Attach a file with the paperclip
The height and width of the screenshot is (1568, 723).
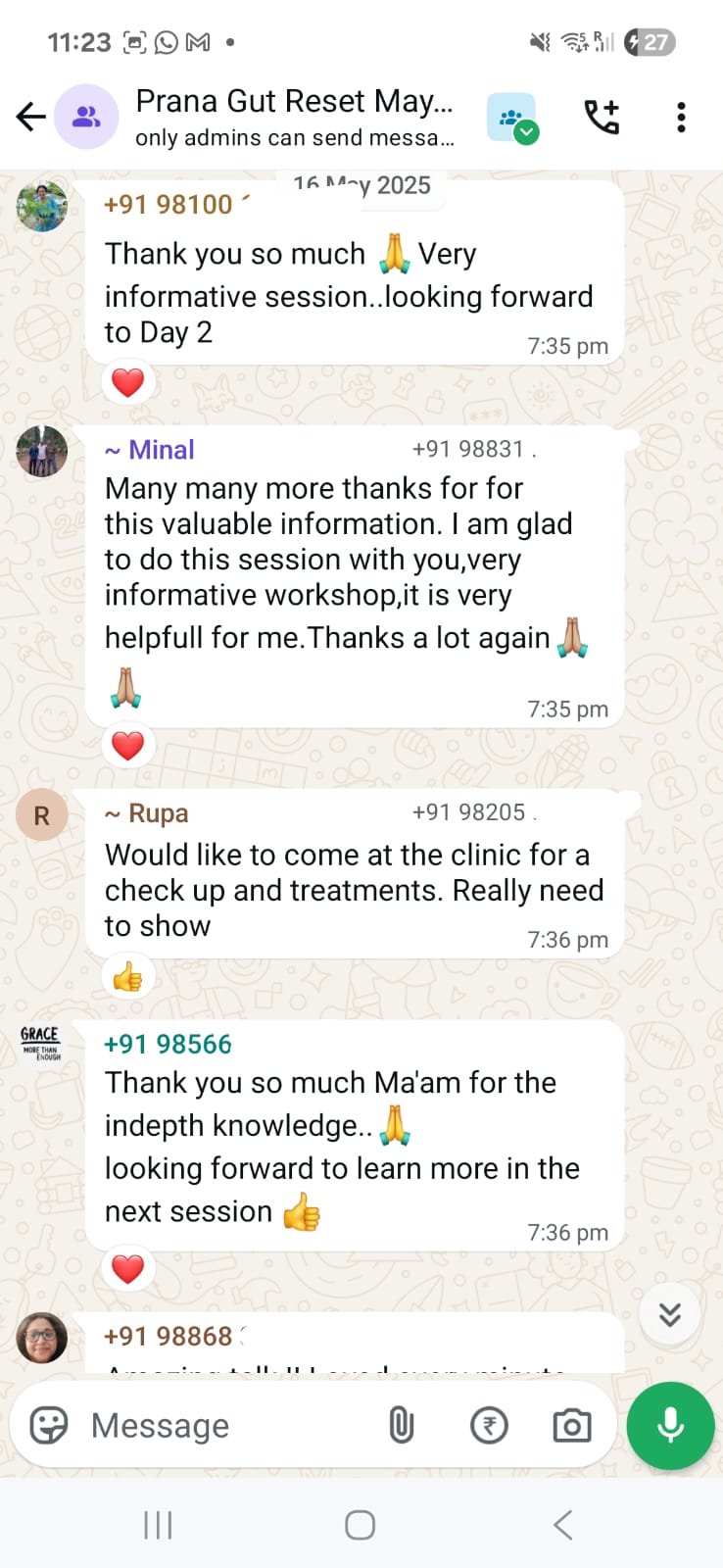tap(401, 1425)
